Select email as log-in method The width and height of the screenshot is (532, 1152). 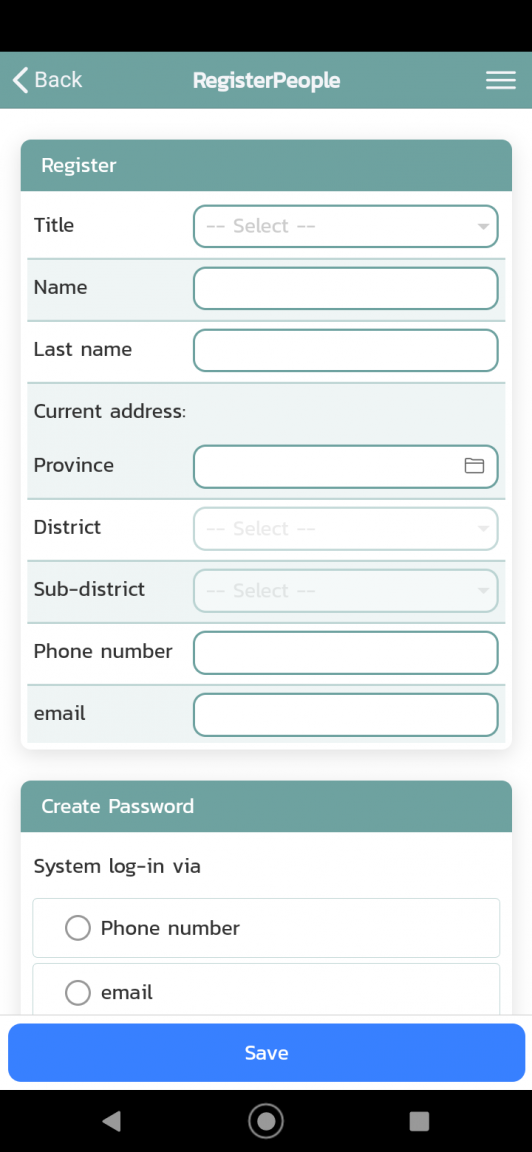(x=266, y=990)
